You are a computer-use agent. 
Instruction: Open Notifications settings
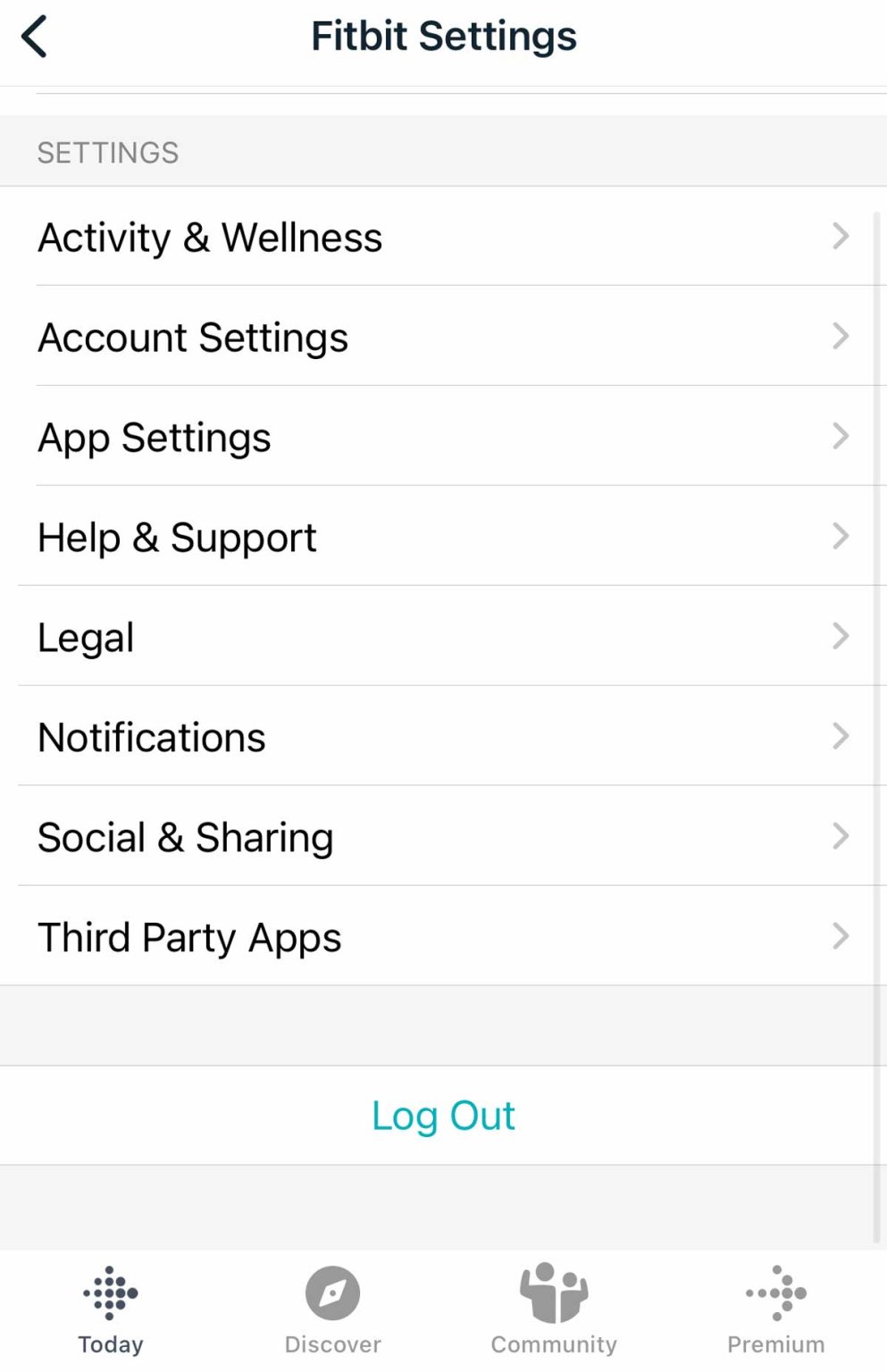coord(443,738)
